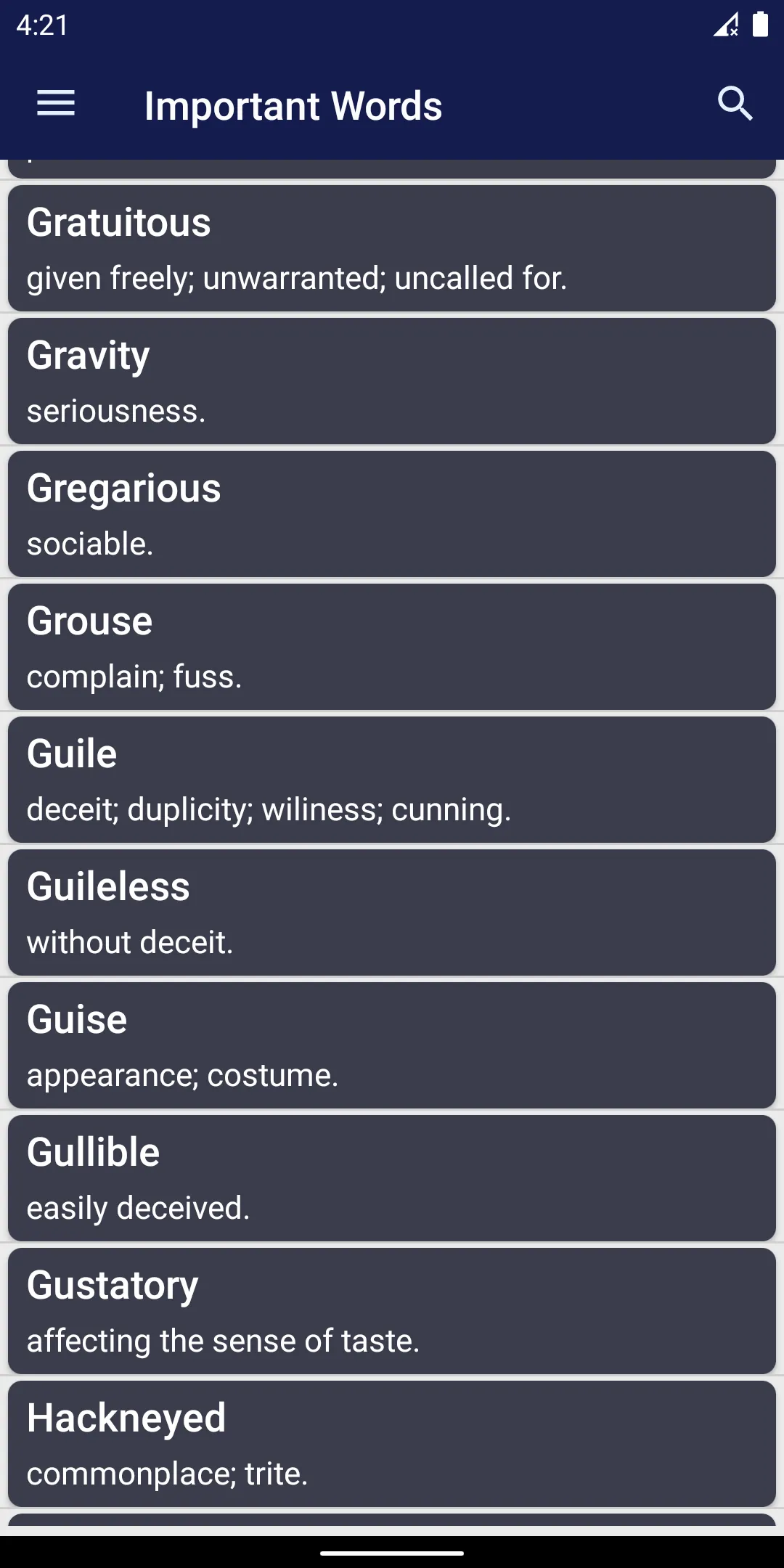Select the Hackneyed word entry
Screen dimensions: 784x1568
[x=392, y=1444]
